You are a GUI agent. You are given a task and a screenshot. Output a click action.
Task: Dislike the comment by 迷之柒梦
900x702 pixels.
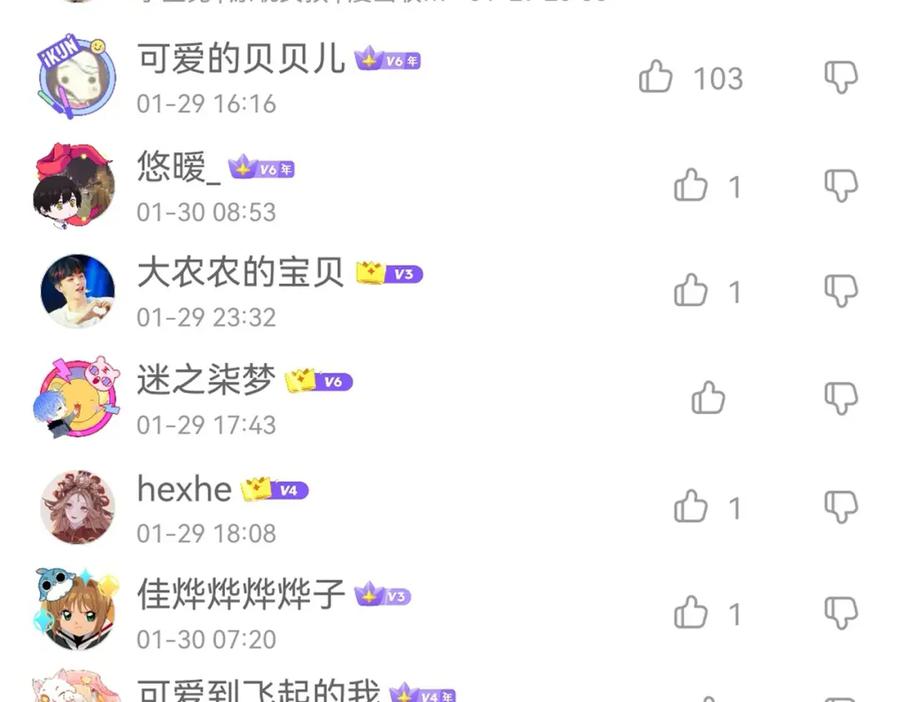click(841, 398)
